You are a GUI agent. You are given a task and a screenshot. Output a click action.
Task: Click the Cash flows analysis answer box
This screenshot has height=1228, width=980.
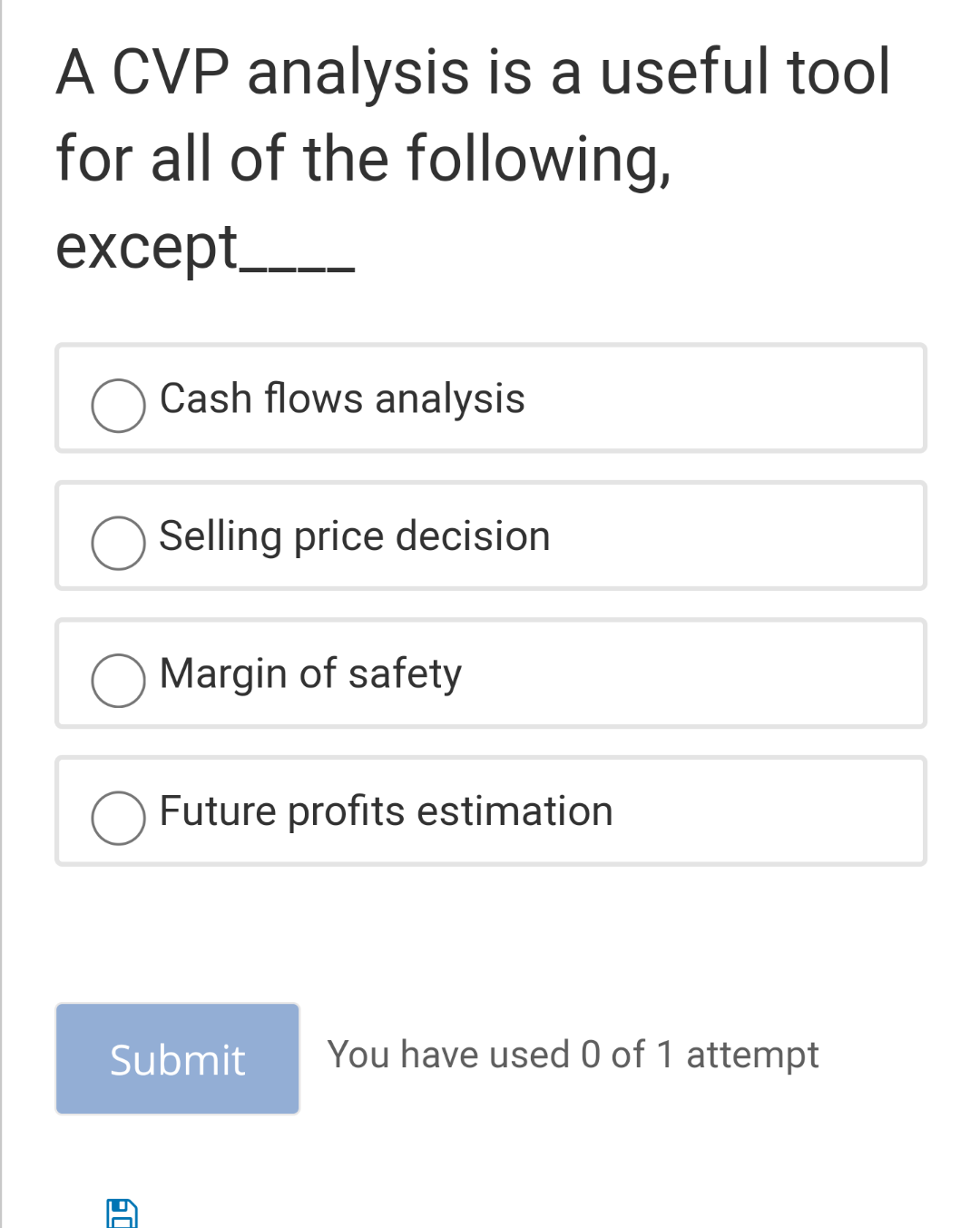coord(490,398)
